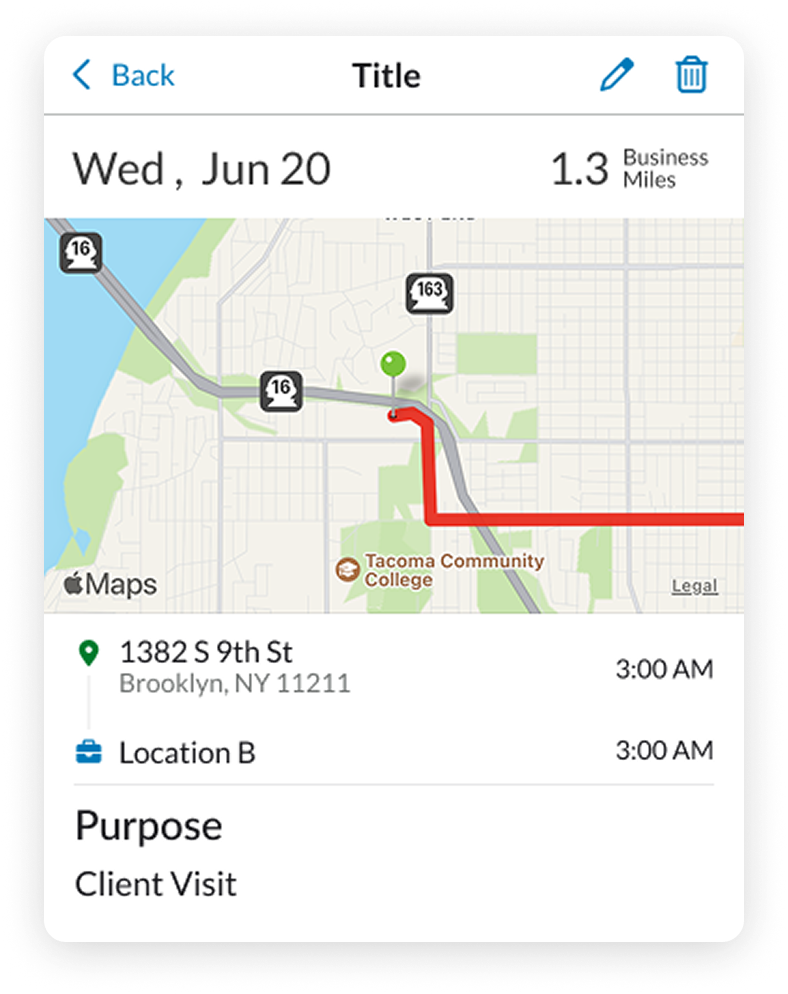This screenshot has width=788, height=994.
Task: Click the briefcase icon next to Location B
Action: 91,752
